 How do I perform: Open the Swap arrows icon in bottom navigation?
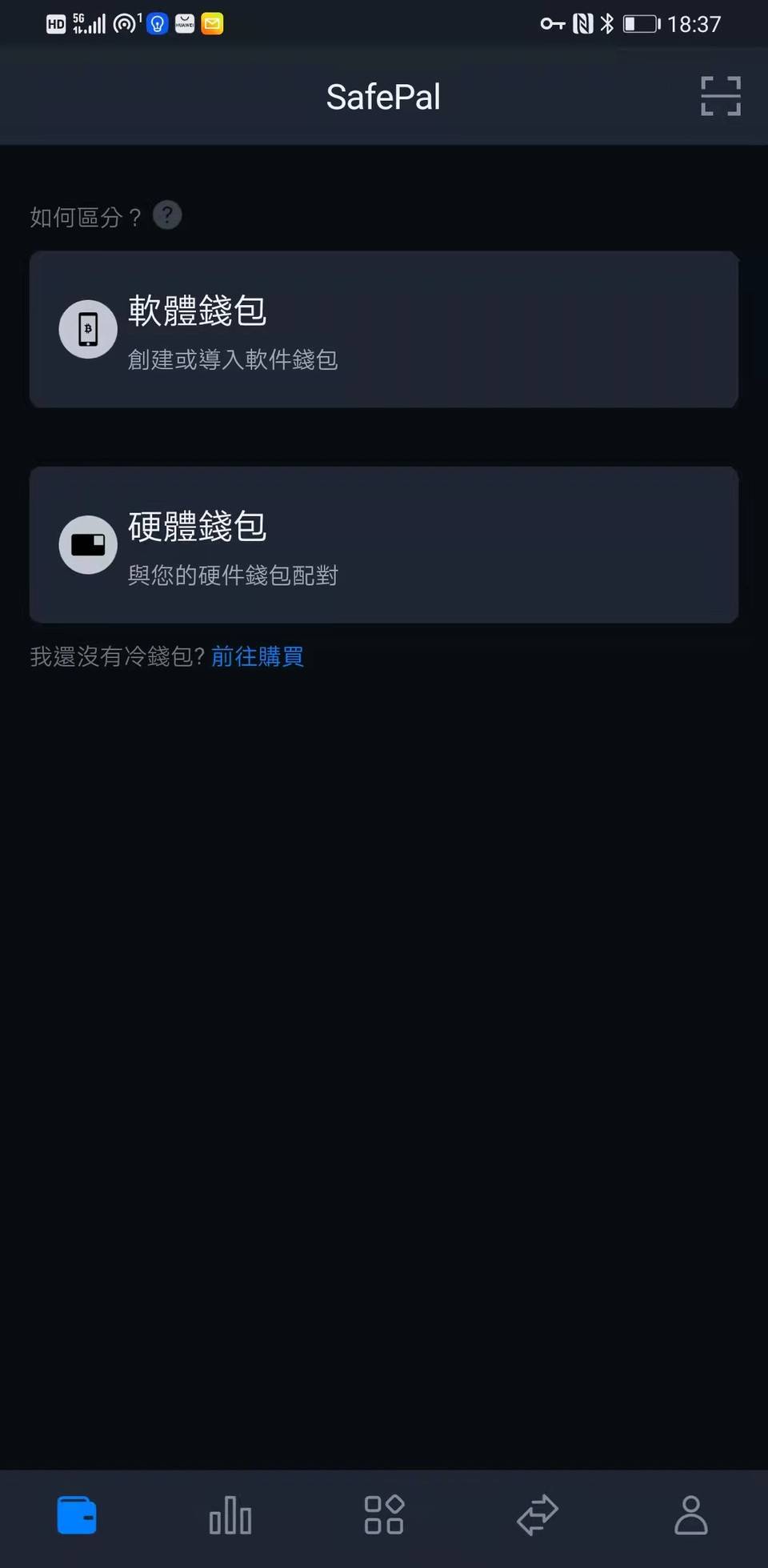point(537,1514)
